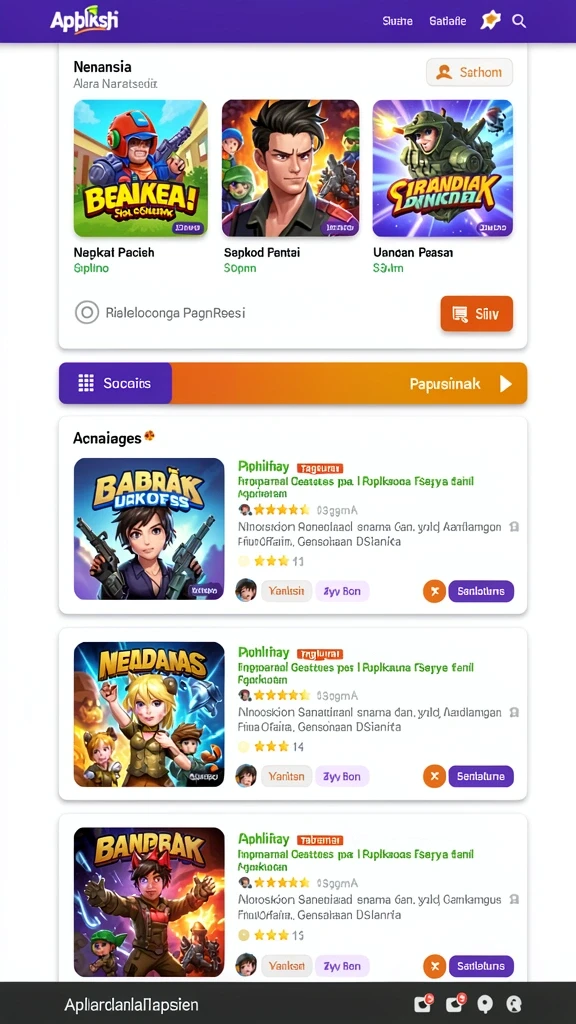Open the location pin icon in the bottom bar

click(x=485, y=1004)
